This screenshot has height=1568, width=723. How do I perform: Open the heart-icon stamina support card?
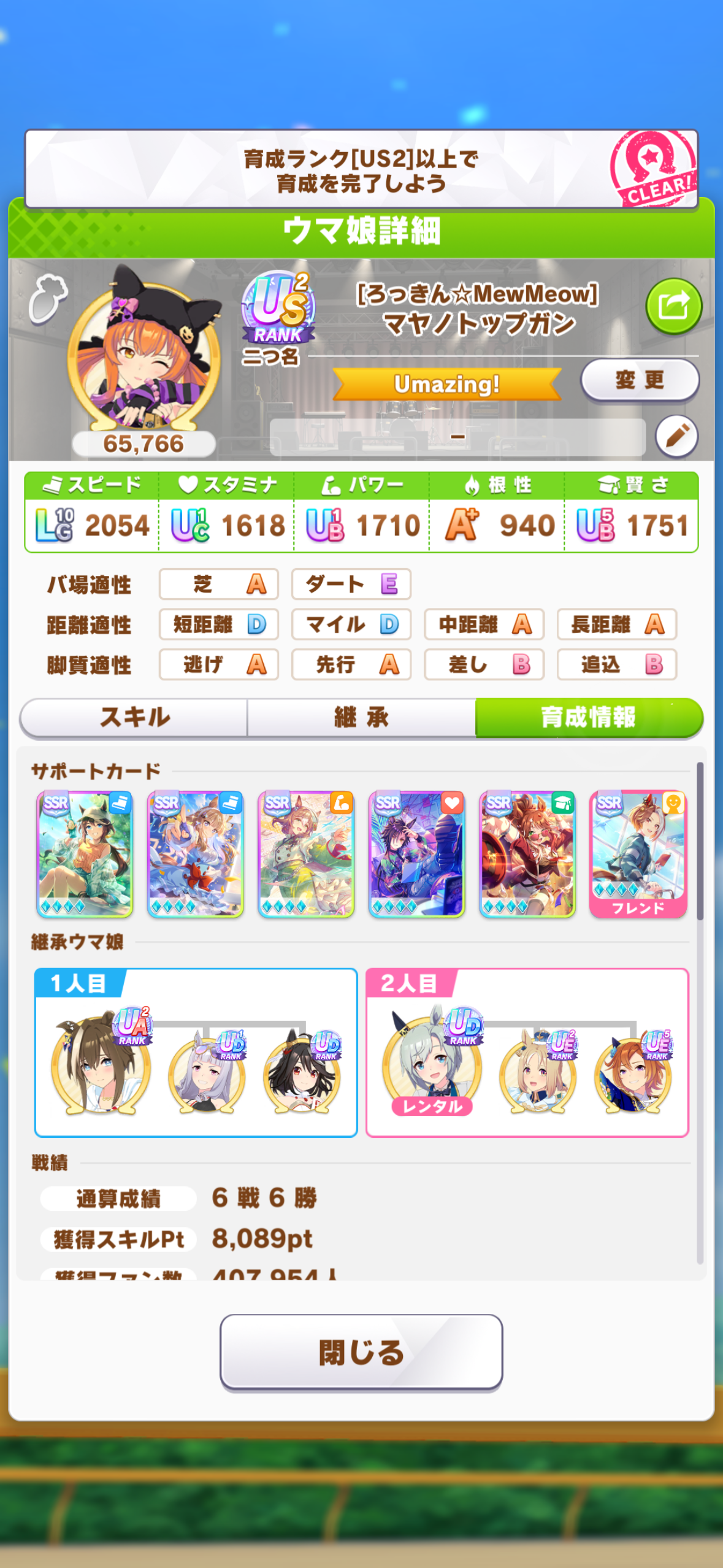pyautogui.click(x=416, y=854)
